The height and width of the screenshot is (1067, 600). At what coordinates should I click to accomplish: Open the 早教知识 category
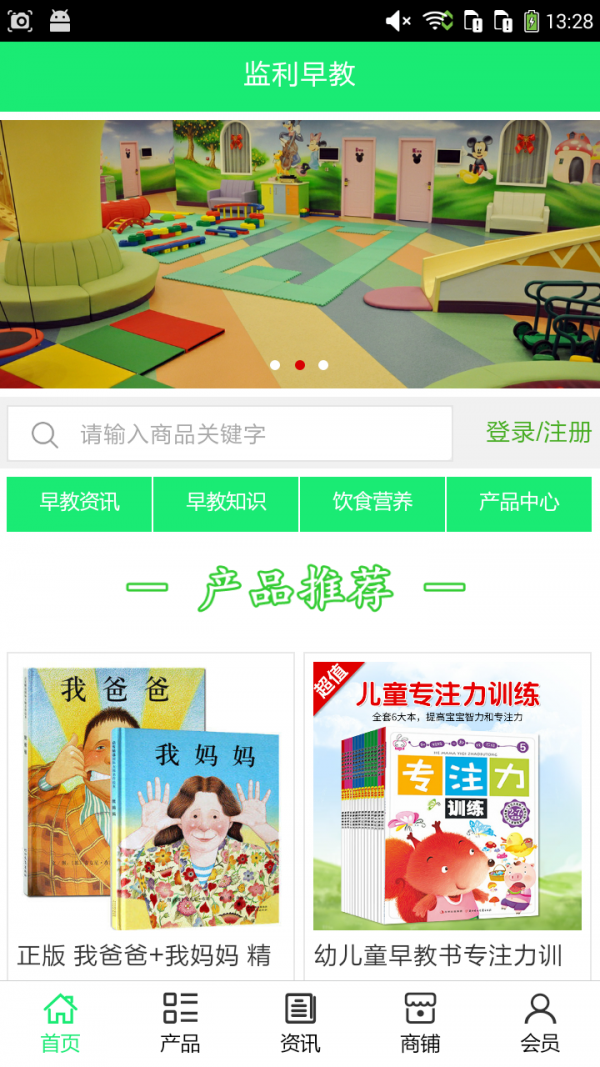pos(226,503)
